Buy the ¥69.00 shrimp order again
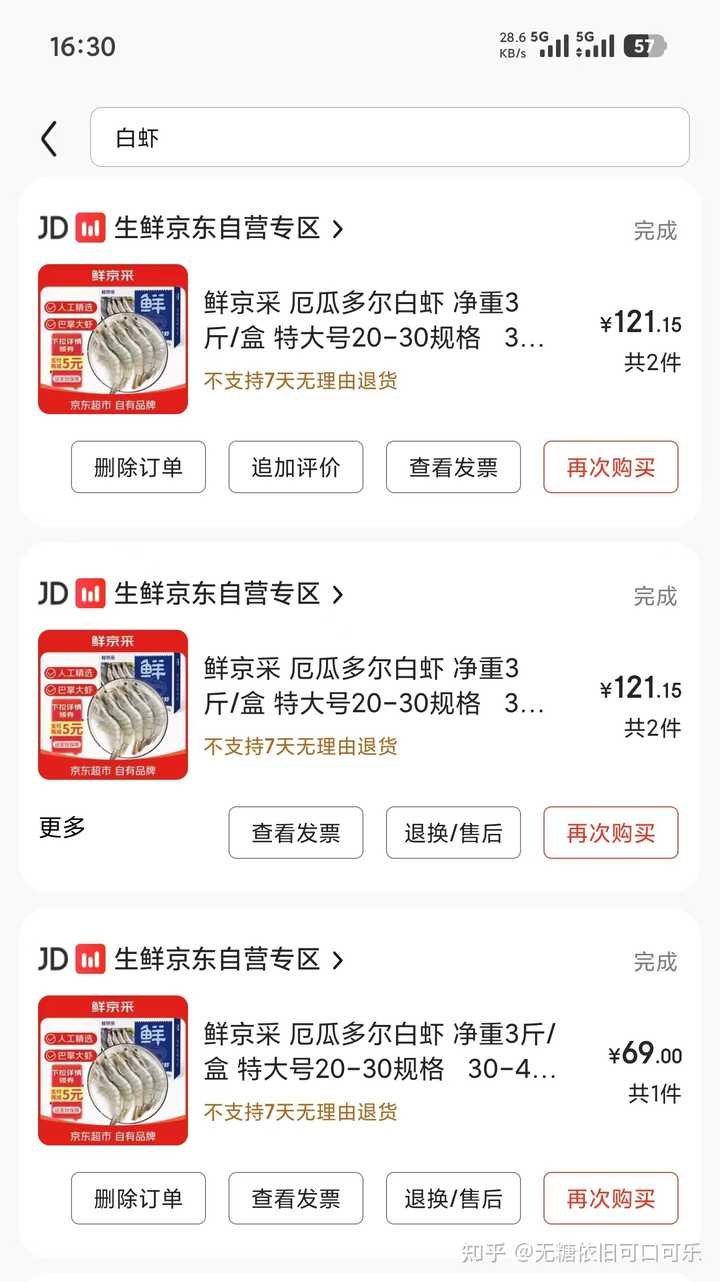Screen dimensions: 720x1282 (611, 1198)
